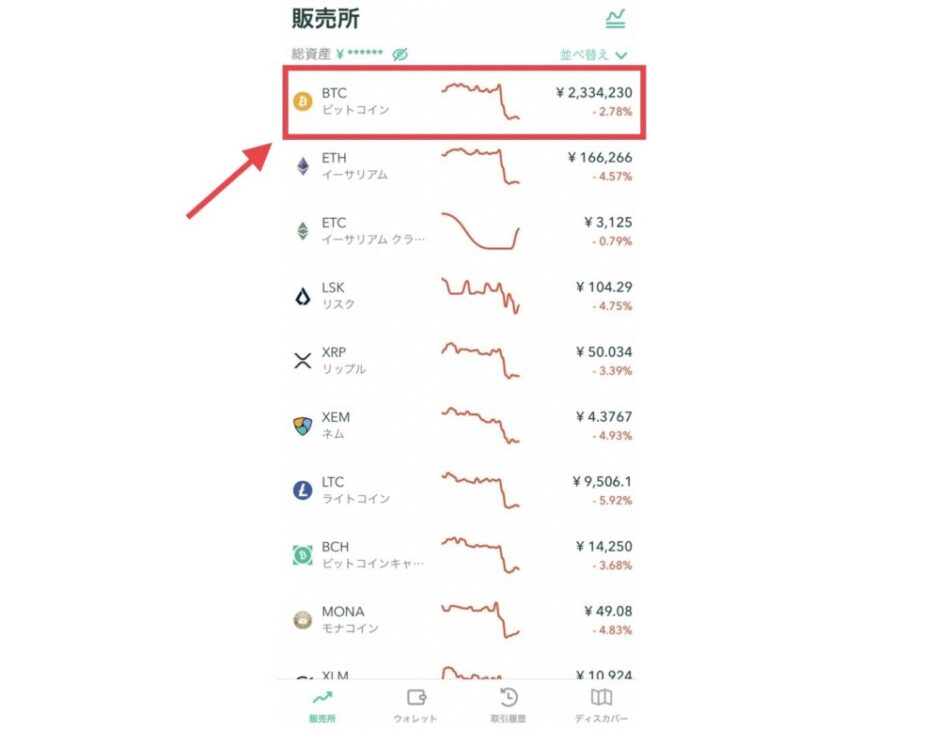
Task: Open the ETC イーサリアム クラシック row
Action: 462,231
